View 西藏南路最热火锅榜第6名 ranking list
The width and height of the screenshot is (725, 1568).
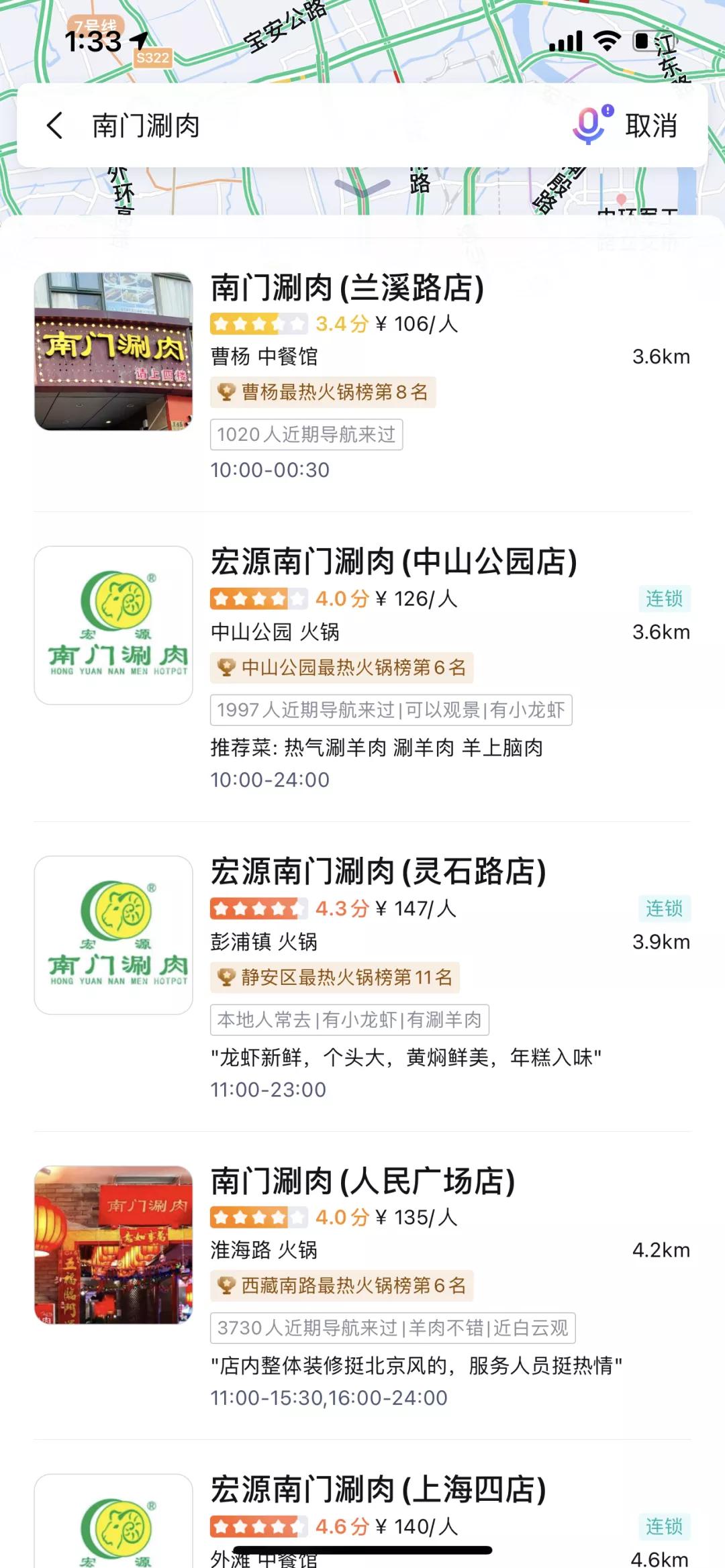[x=342, y=1286]
